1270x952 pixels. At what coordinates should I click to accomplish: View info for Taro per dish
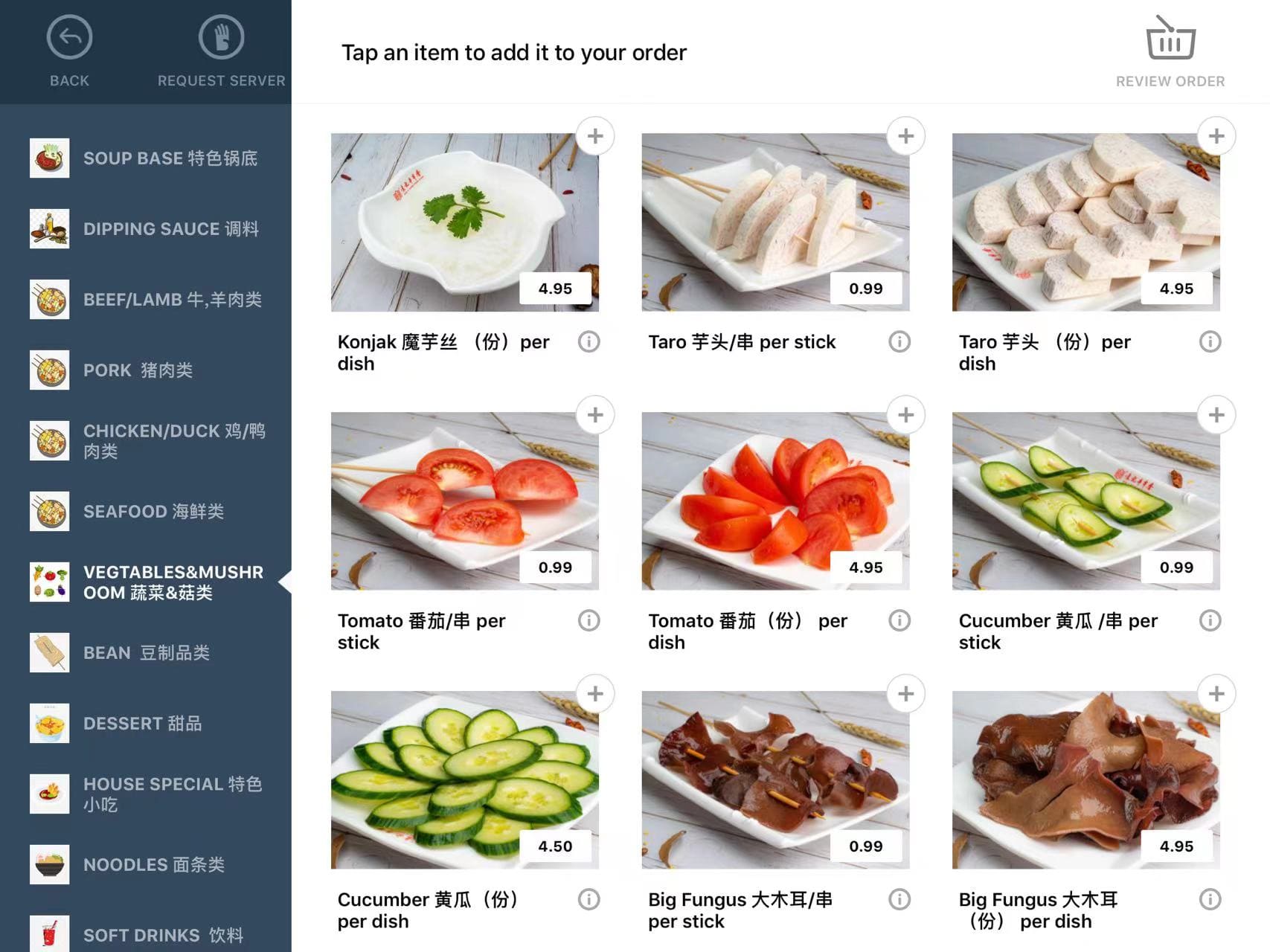(1210, 341)
